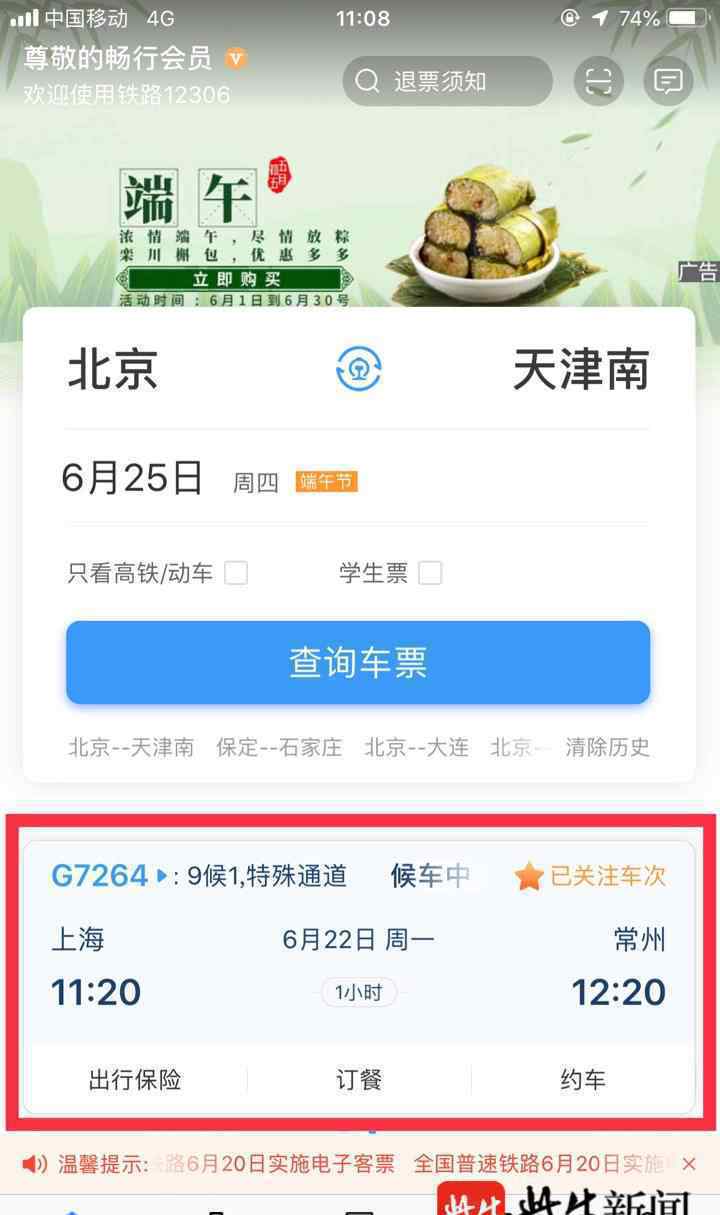Select history route 北京--大连
This screenshot has width=720, height=1215.
pos(416,747)
